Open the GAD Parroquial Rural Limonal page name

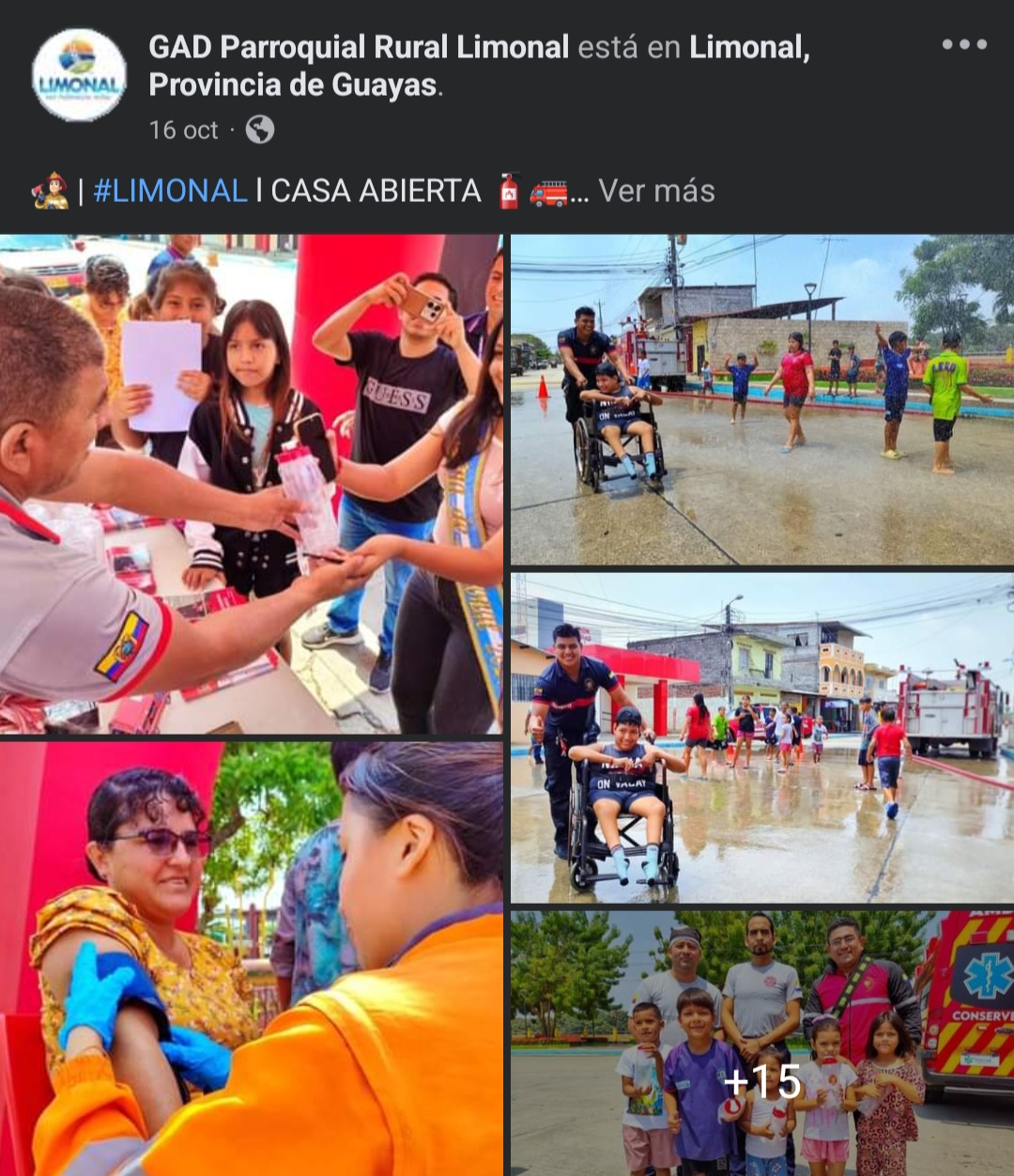(359, 47)
